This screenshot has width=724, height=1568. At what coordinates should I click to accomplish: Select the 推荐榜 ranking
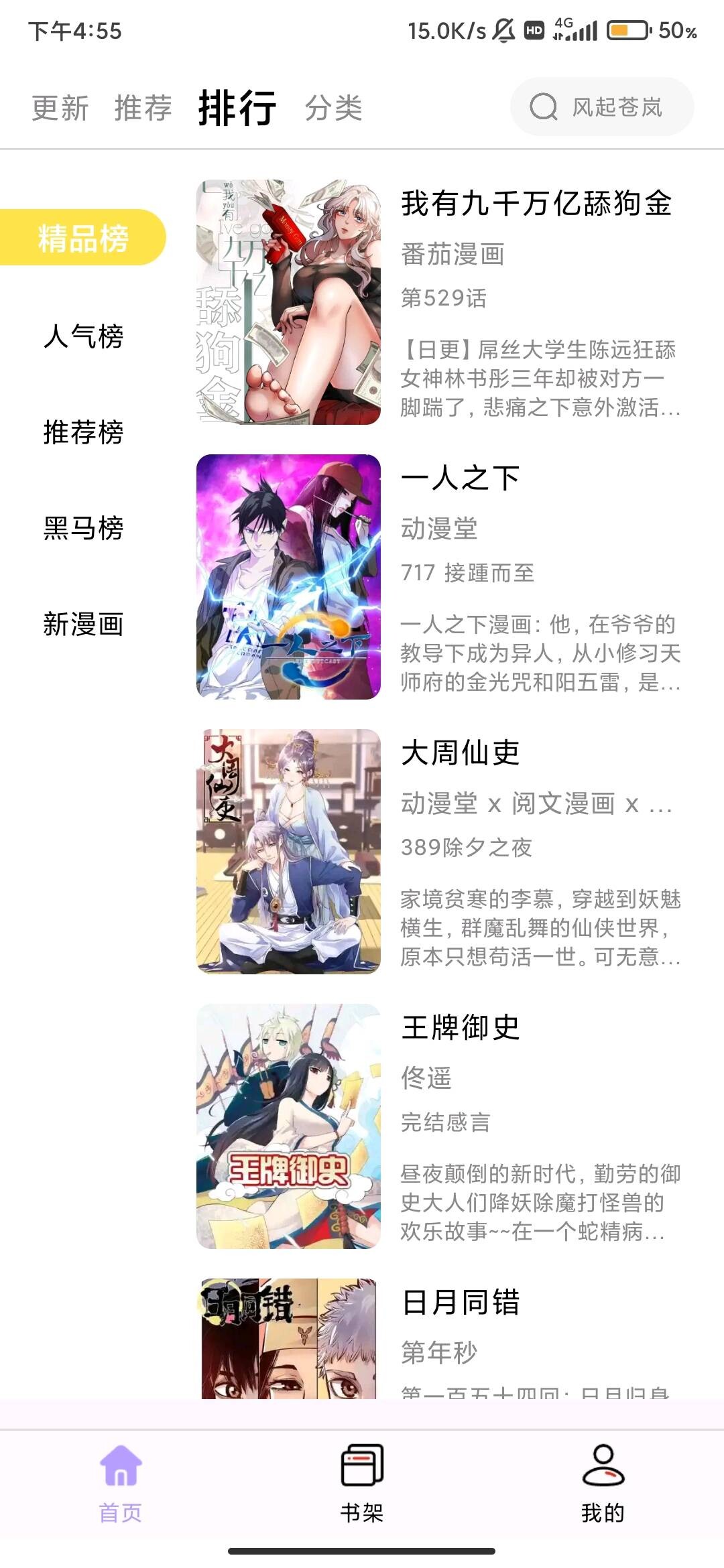(x=83, y=432)
